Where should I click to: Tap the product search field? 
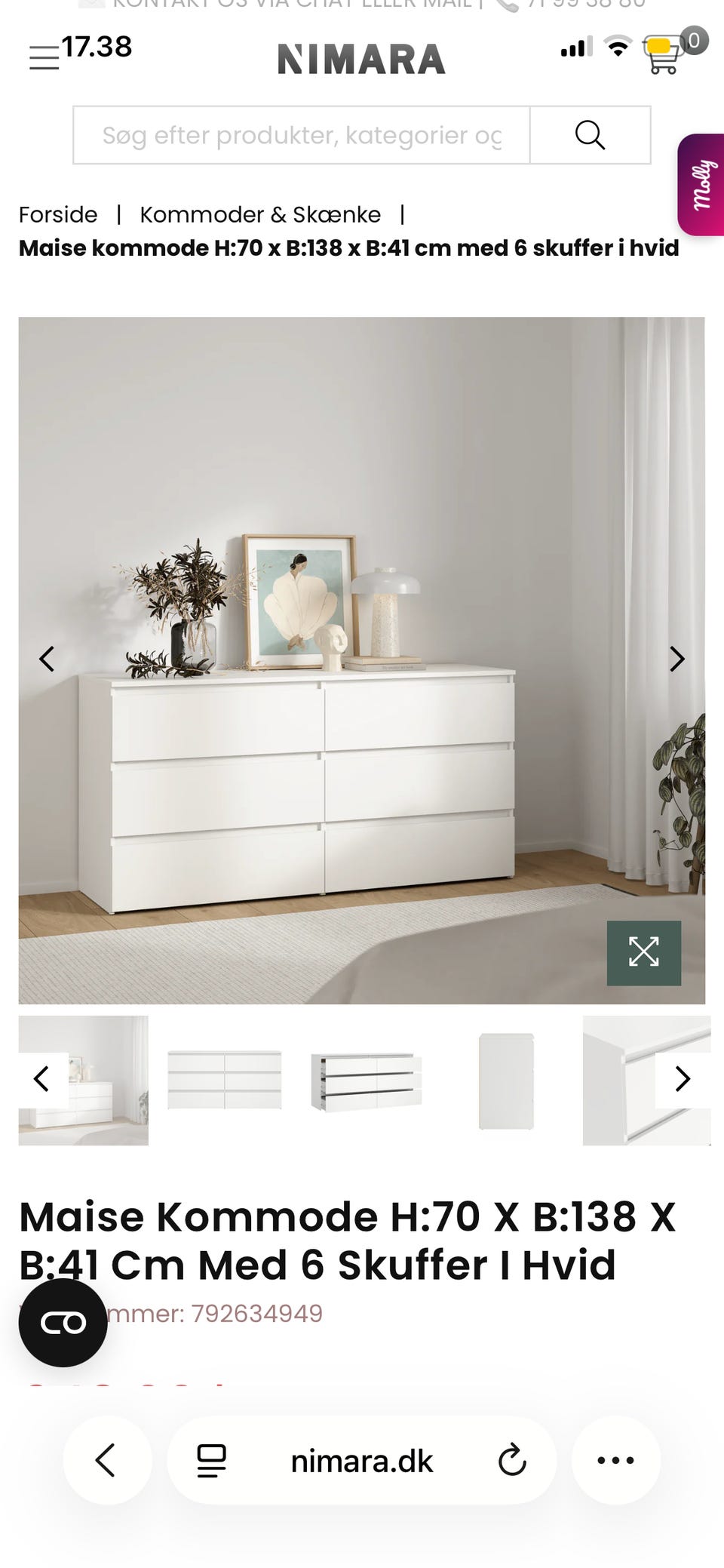302,136
